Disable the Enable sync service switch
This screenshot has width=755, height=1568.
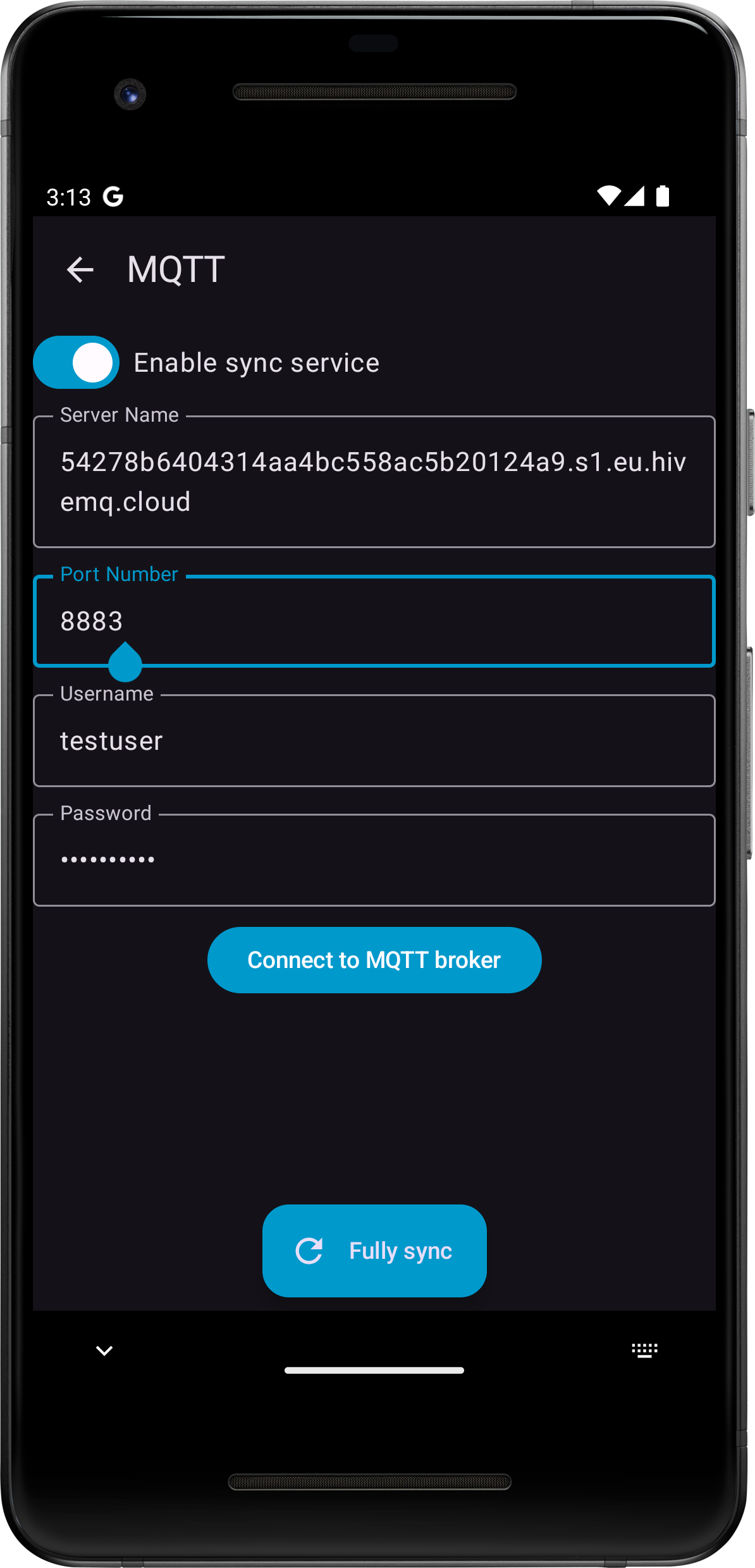[77, 362]
